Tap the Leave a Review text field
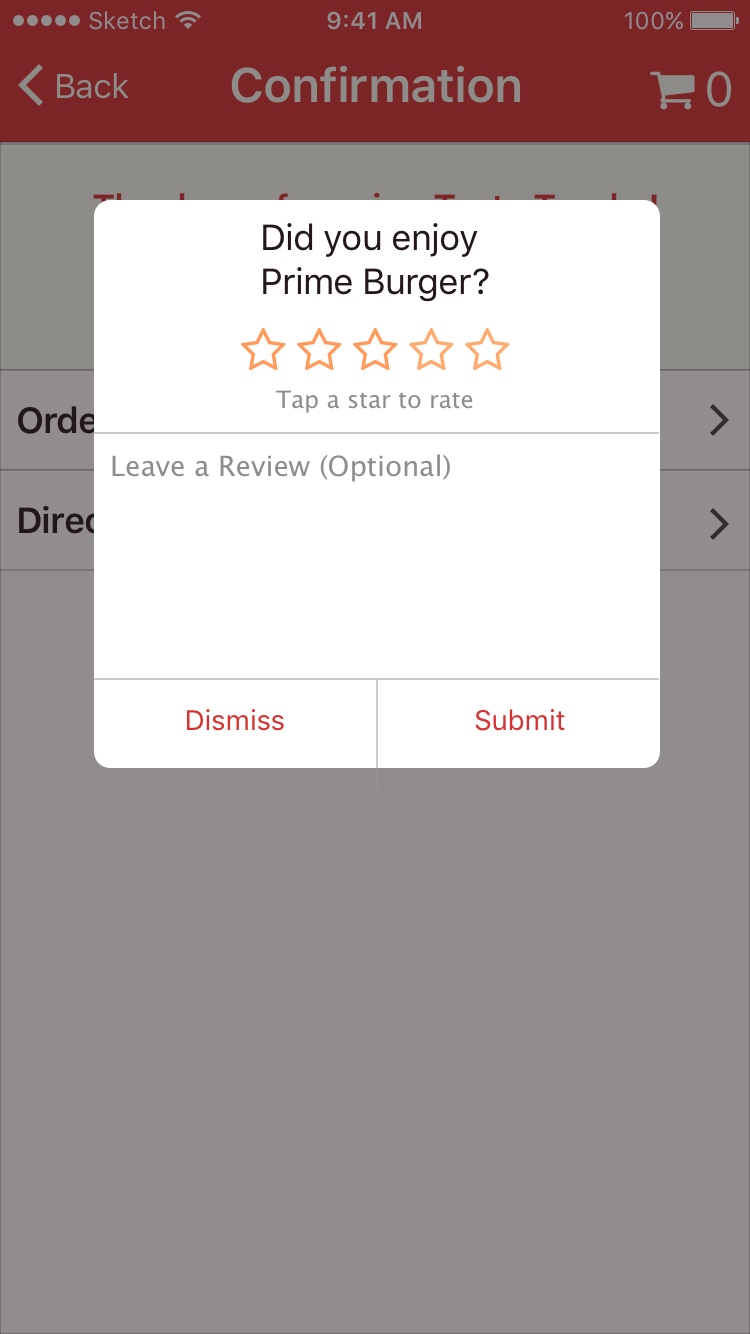The height and width of the screenshot is (1334, 750). coord(377,556)
